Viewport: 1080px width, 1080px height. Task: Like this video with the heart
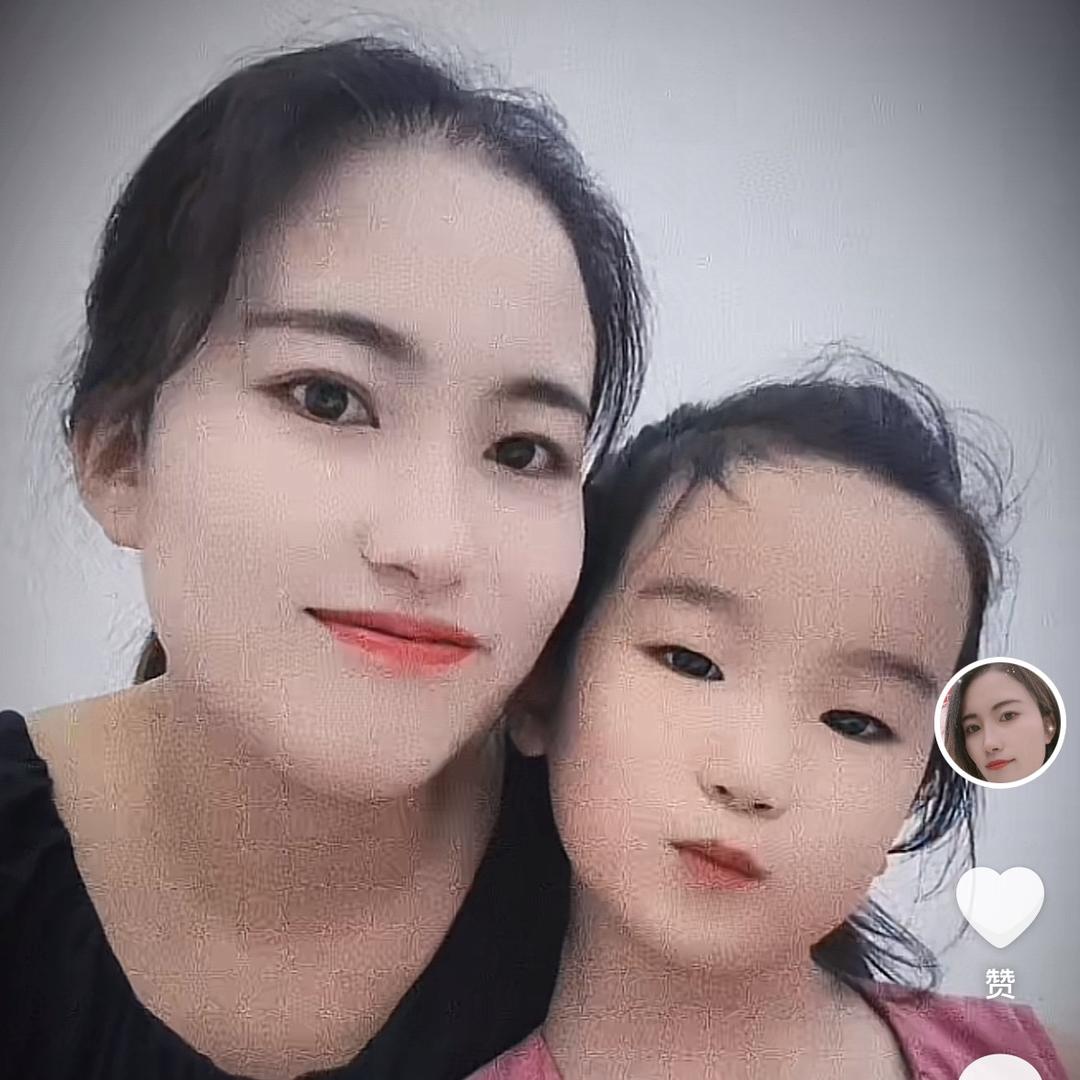click(x=999, y=903)
